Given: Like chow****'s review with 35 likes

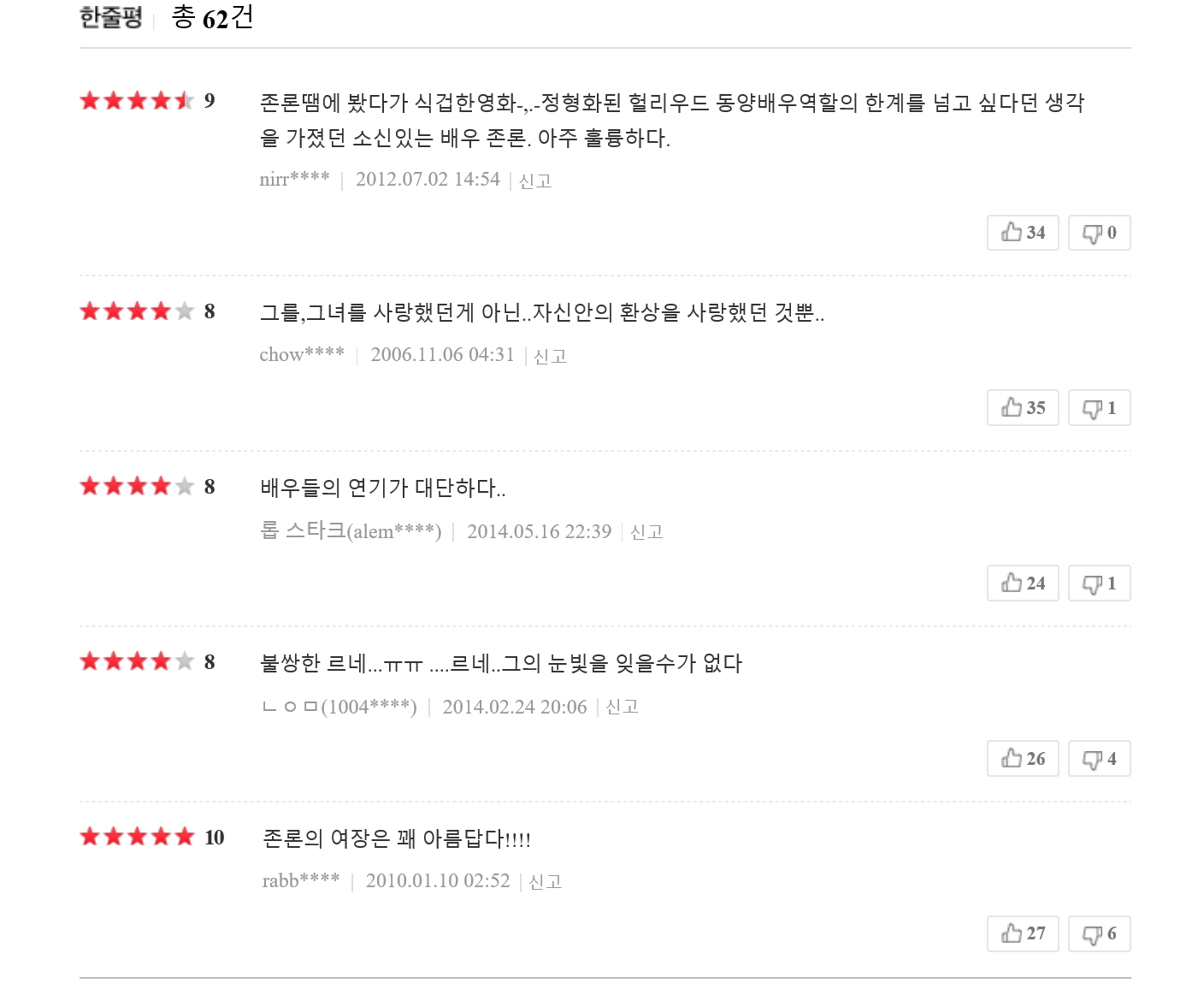Looking at the screenshot, I should (x=1023, y=408).
